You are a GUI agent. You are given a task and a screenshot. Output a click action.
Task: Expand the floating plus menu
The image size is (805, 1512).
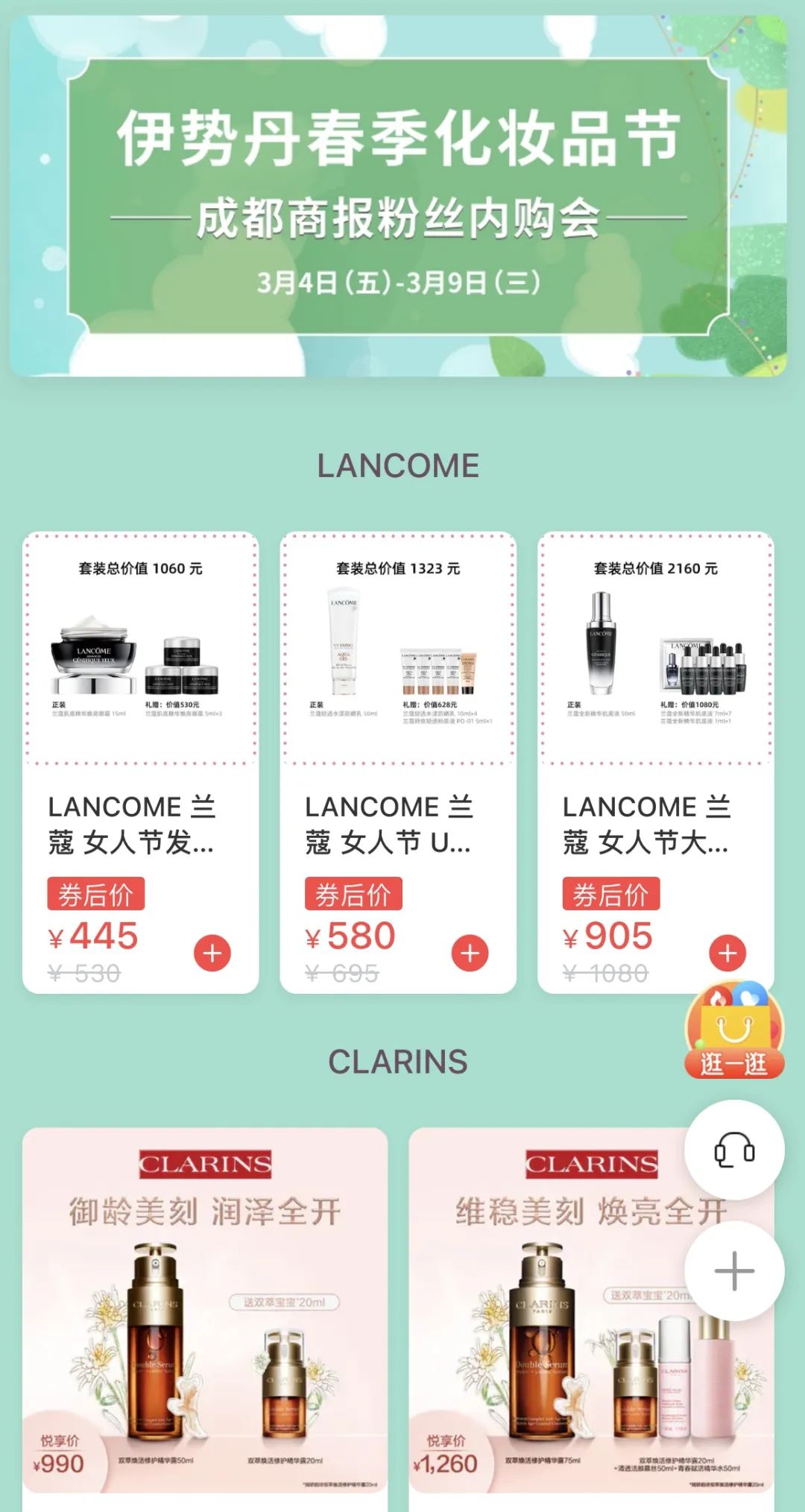tap(735, 1271)
